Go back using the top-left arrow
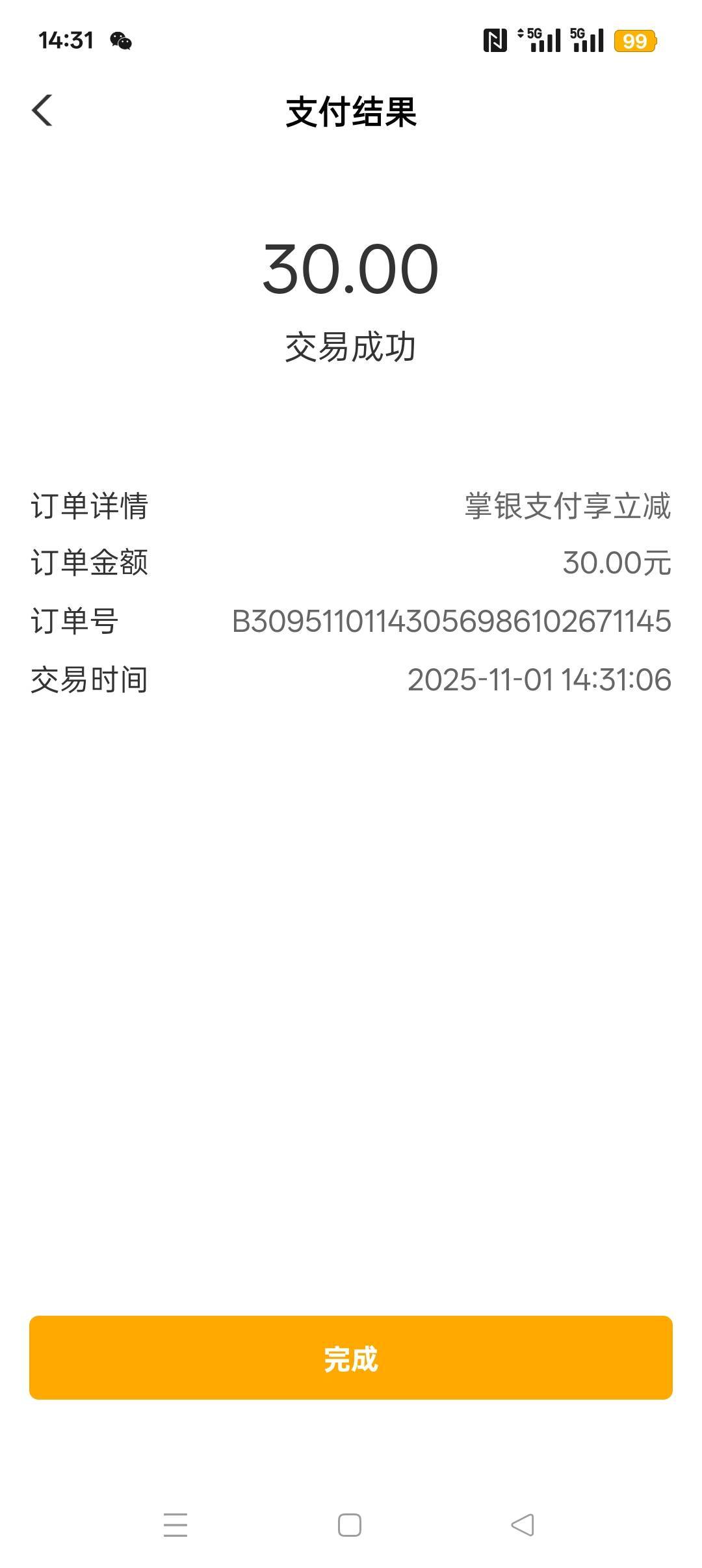 pos(42,111)
